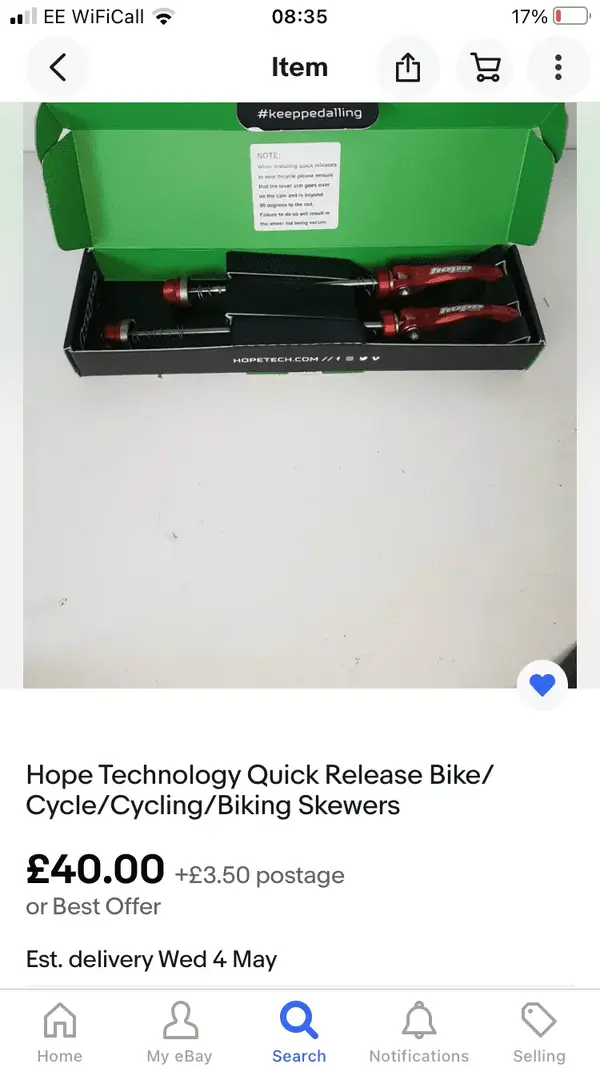Go back from the item page

click(58, 68)
